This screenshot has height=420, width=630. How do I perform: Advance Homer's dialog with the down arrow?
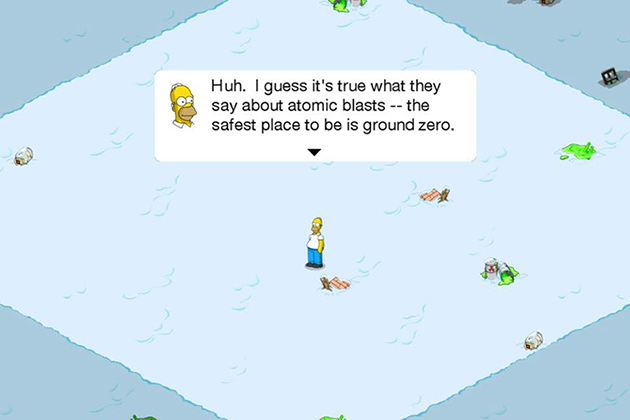[314, 152]
